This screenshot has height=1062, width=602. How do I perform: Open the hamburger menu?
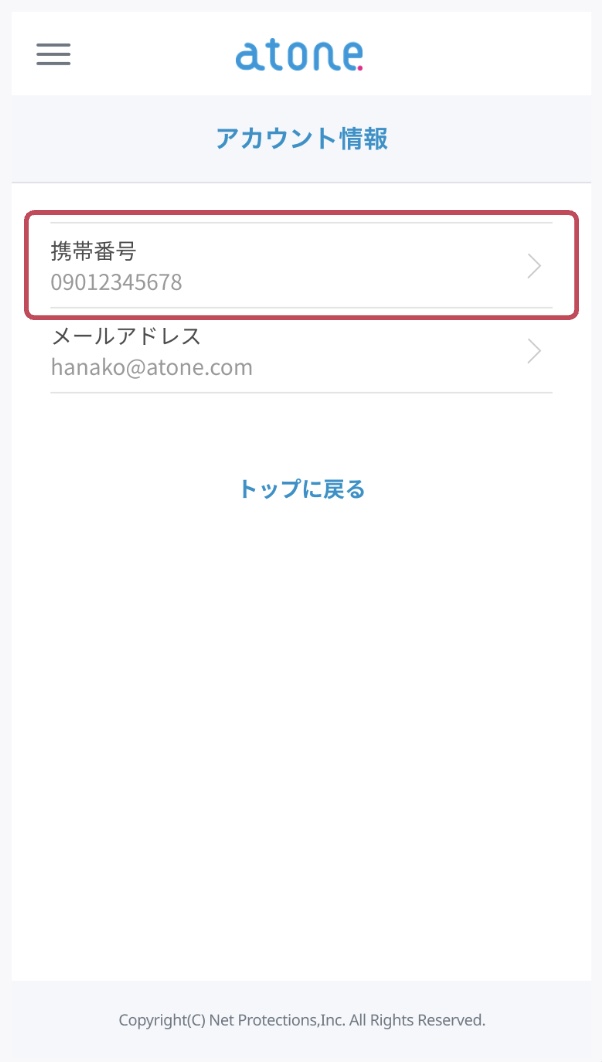[x=53, y=54]
